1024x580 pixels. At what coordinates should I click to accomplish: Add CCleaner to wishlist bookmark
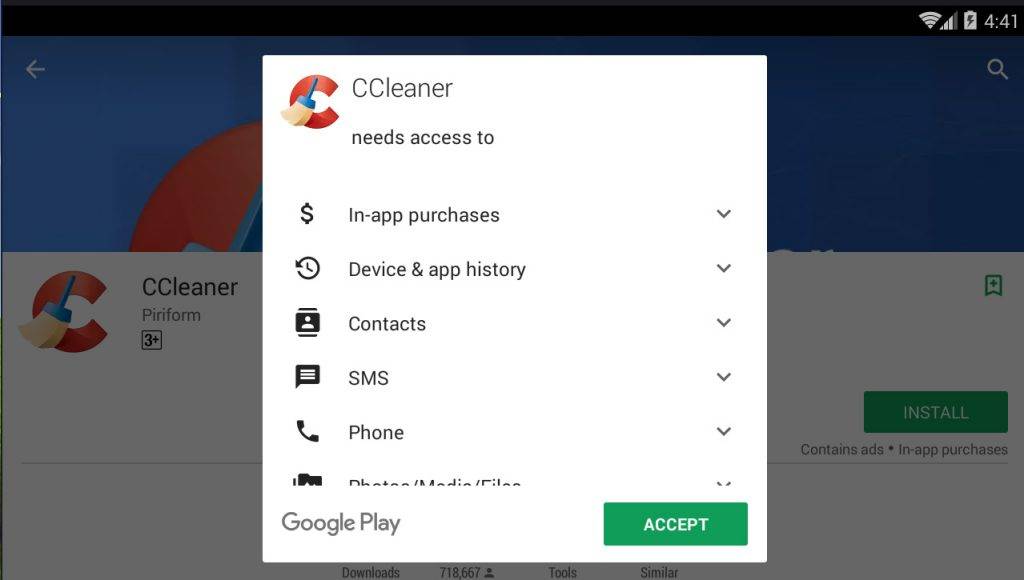coord(993,286)
